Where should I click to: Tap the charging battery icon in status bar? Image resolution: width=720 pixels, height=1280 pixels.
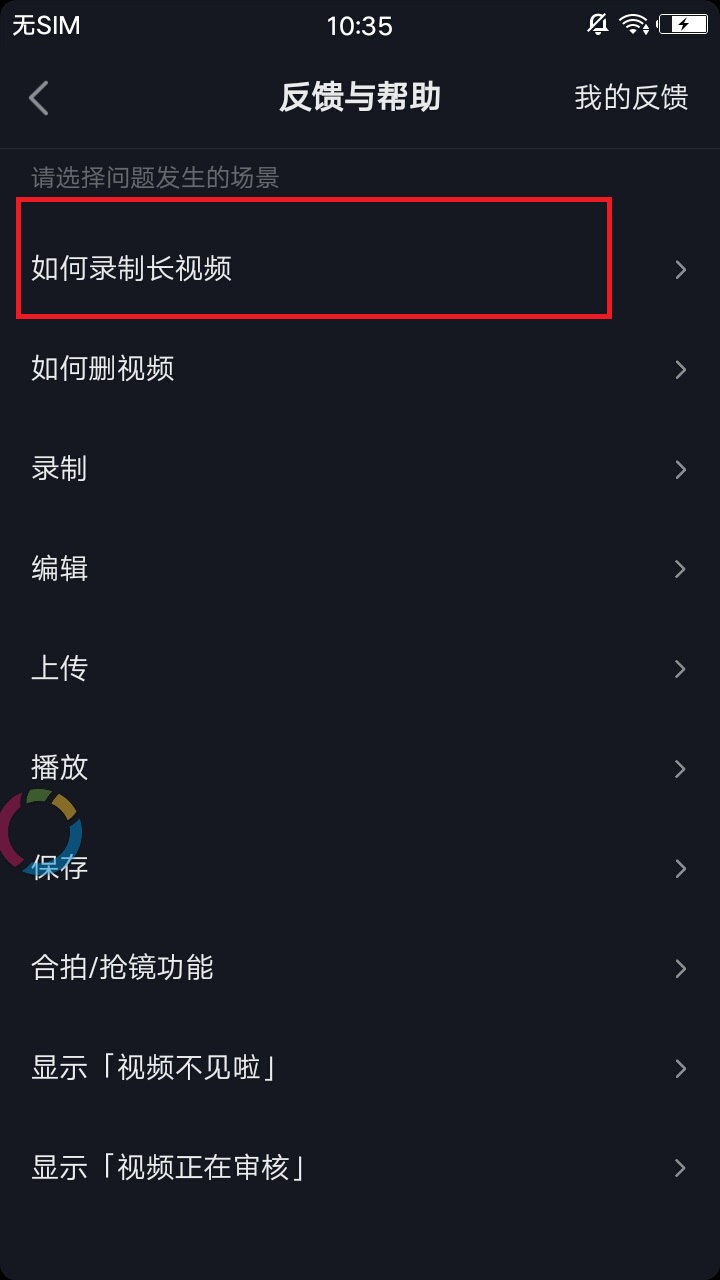[x=685, y=24]
